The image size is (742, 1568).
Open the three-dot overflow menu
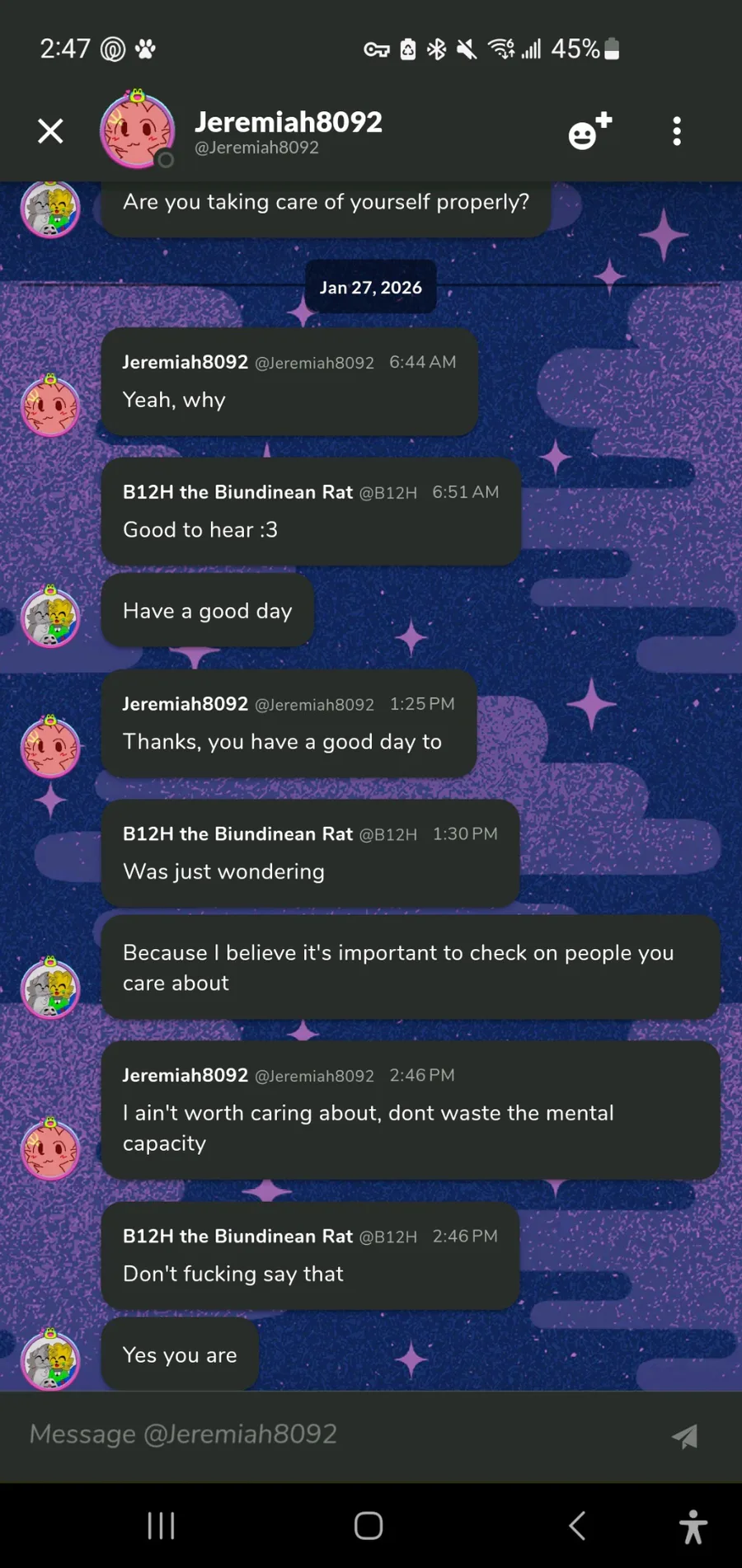(677, 131)
